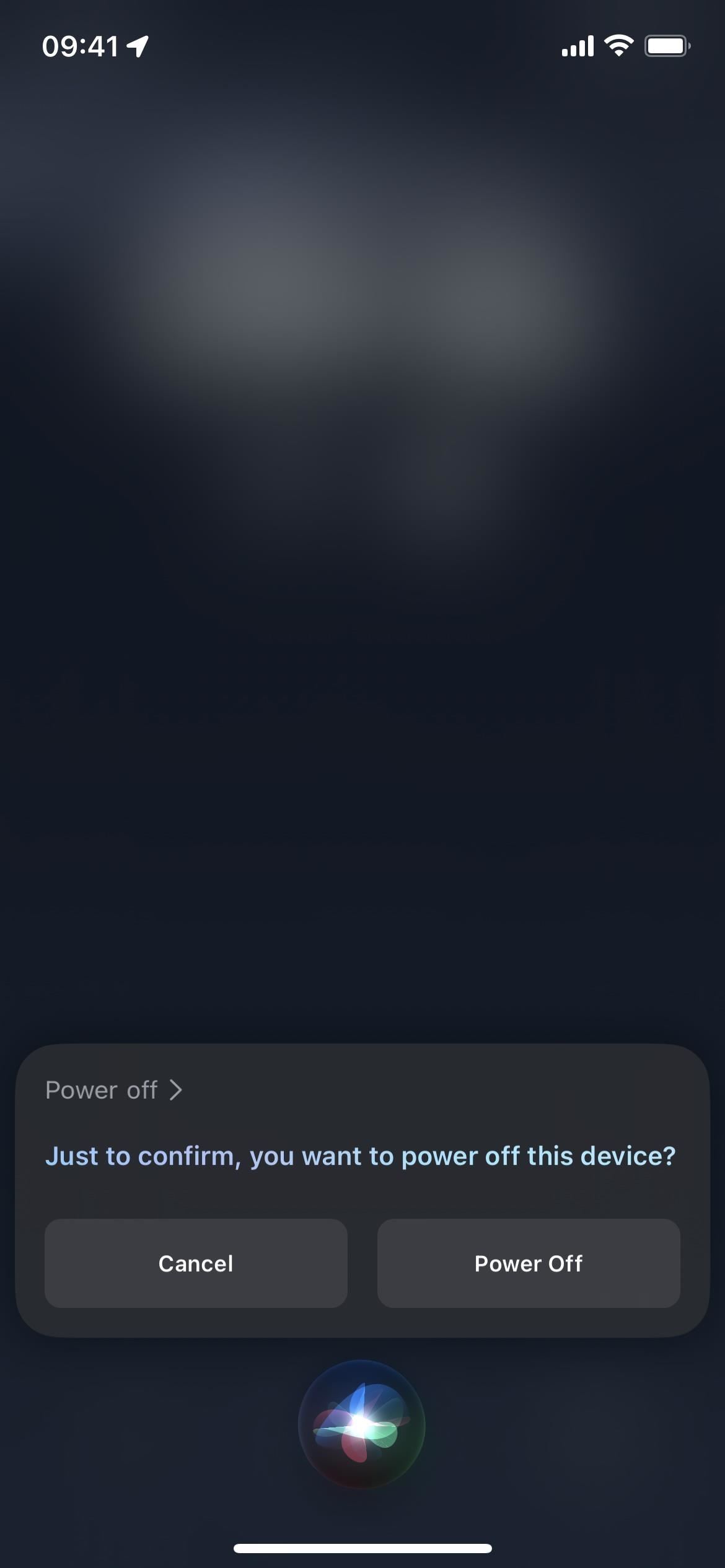The height and width of the screenshot is (1568, 725).
Task: Cancel the power off request
Action: pos(196,1263)
